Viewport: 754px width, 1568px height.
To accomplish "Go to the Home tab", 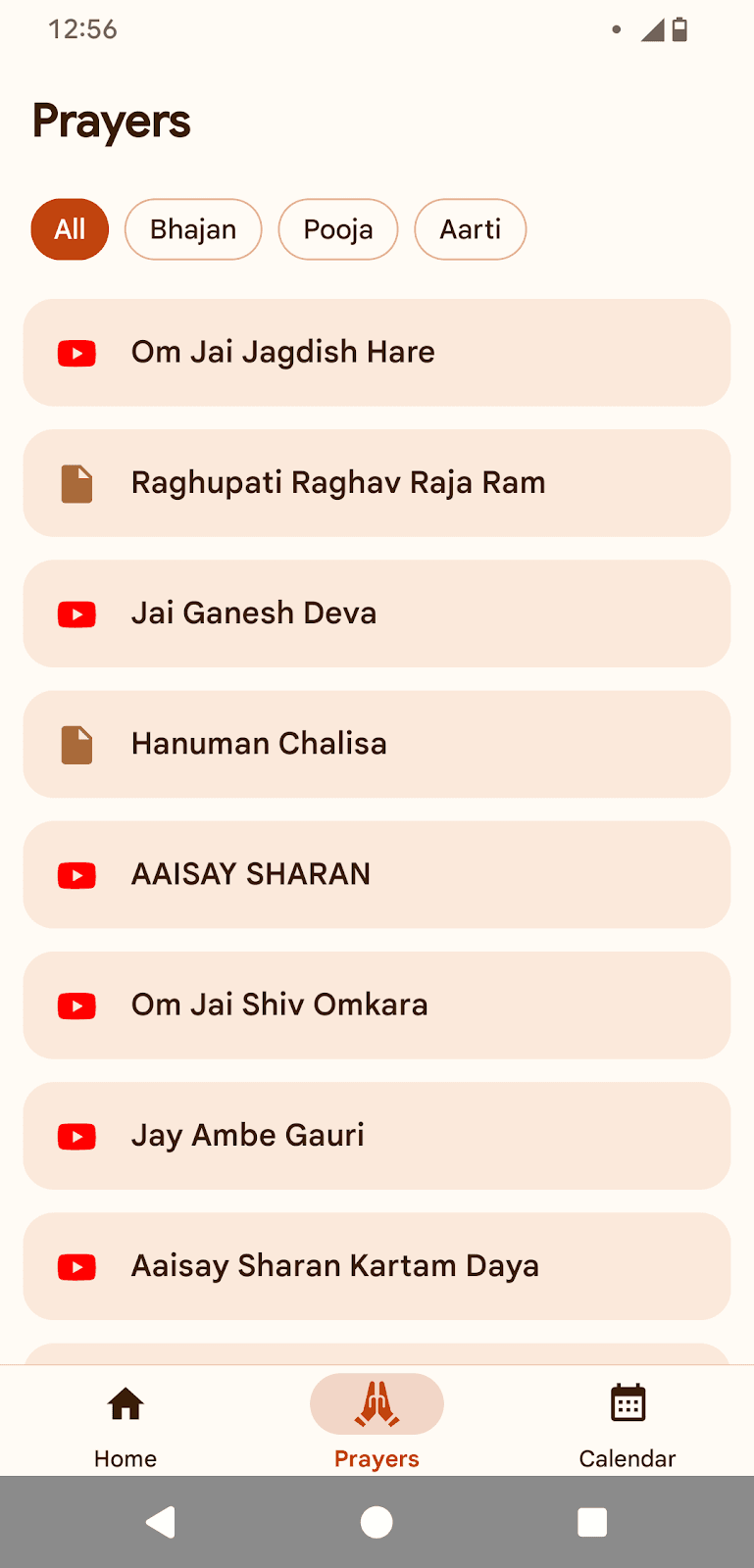I will coord(126,1421).
